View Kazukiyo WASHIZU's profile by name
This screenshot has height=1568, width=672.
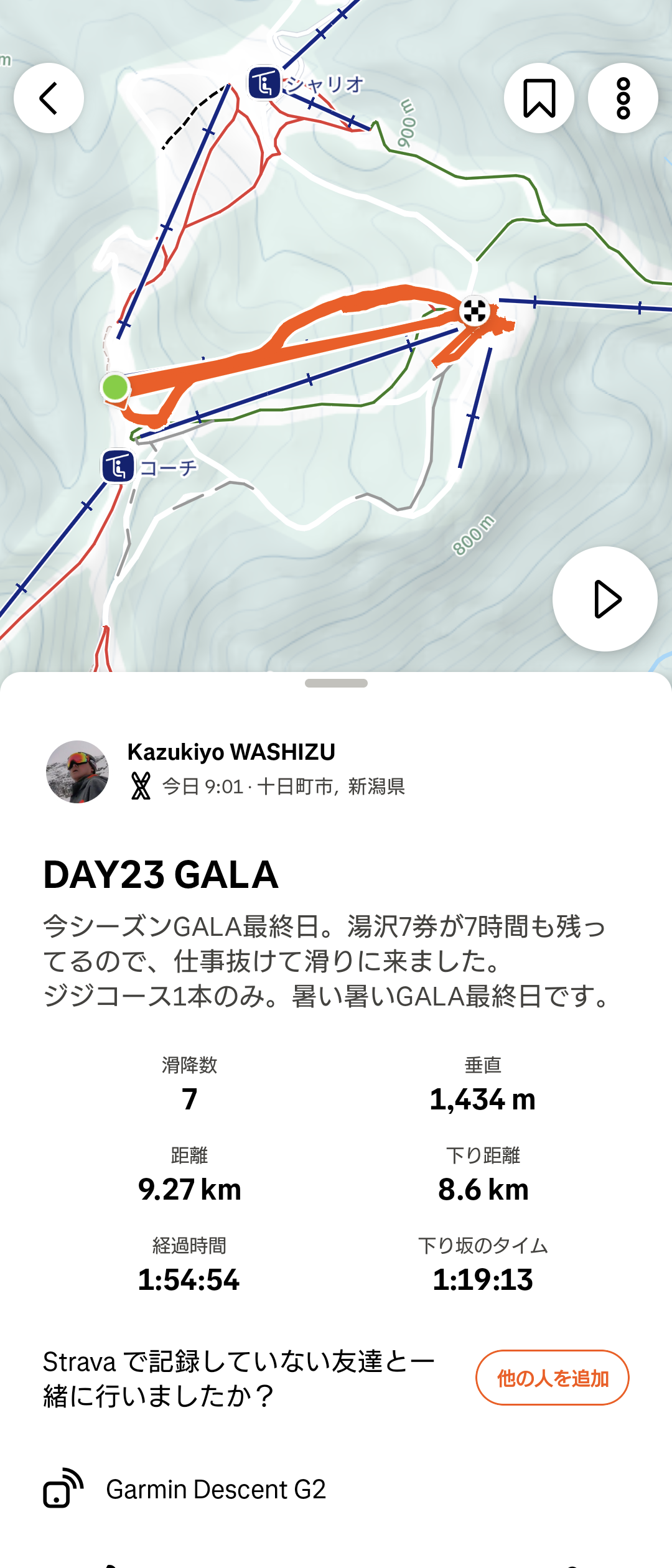click(231, 752)
